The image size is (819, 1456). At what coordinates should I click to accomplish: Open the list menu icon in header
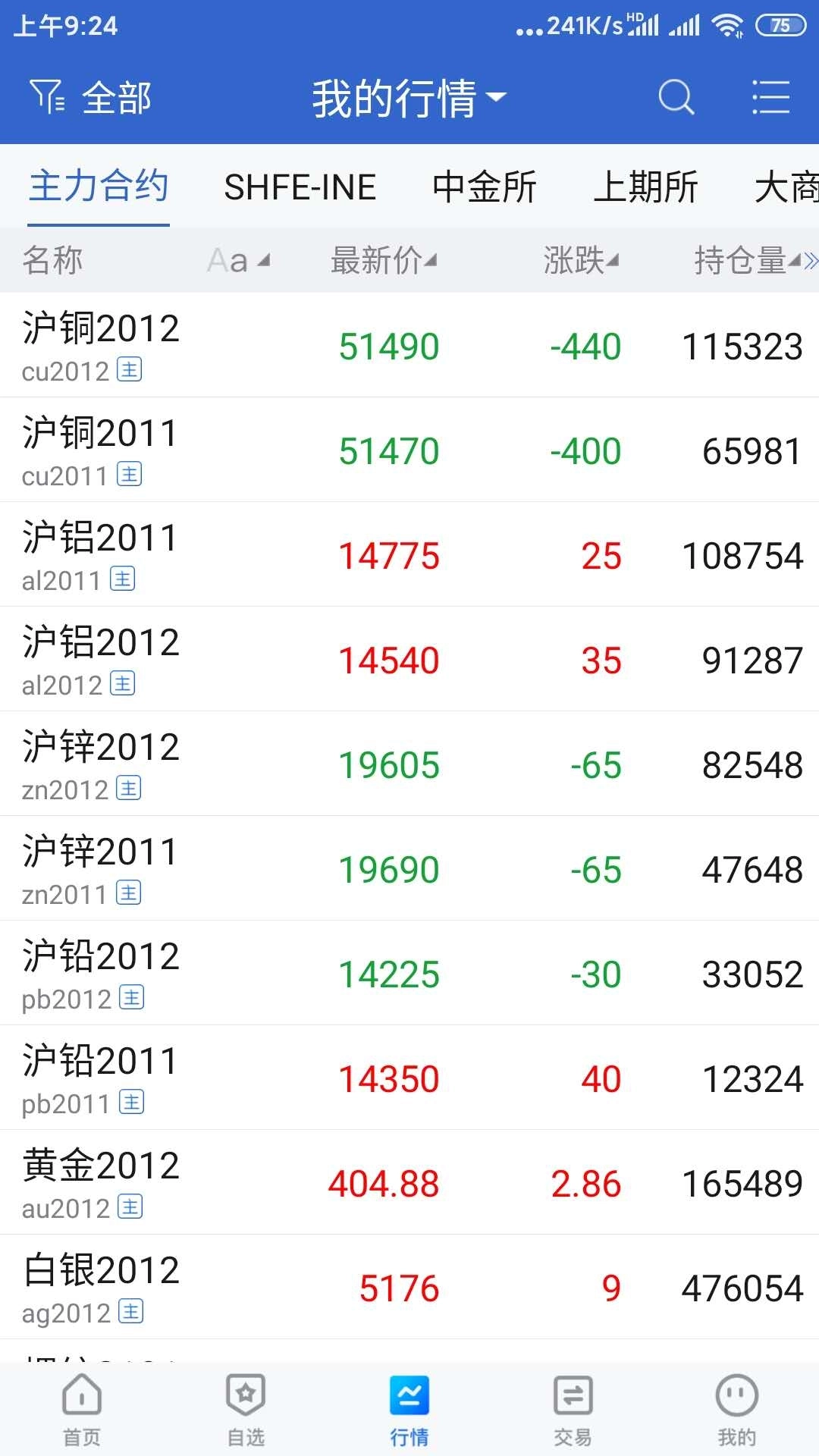click(x=770, y=98)
